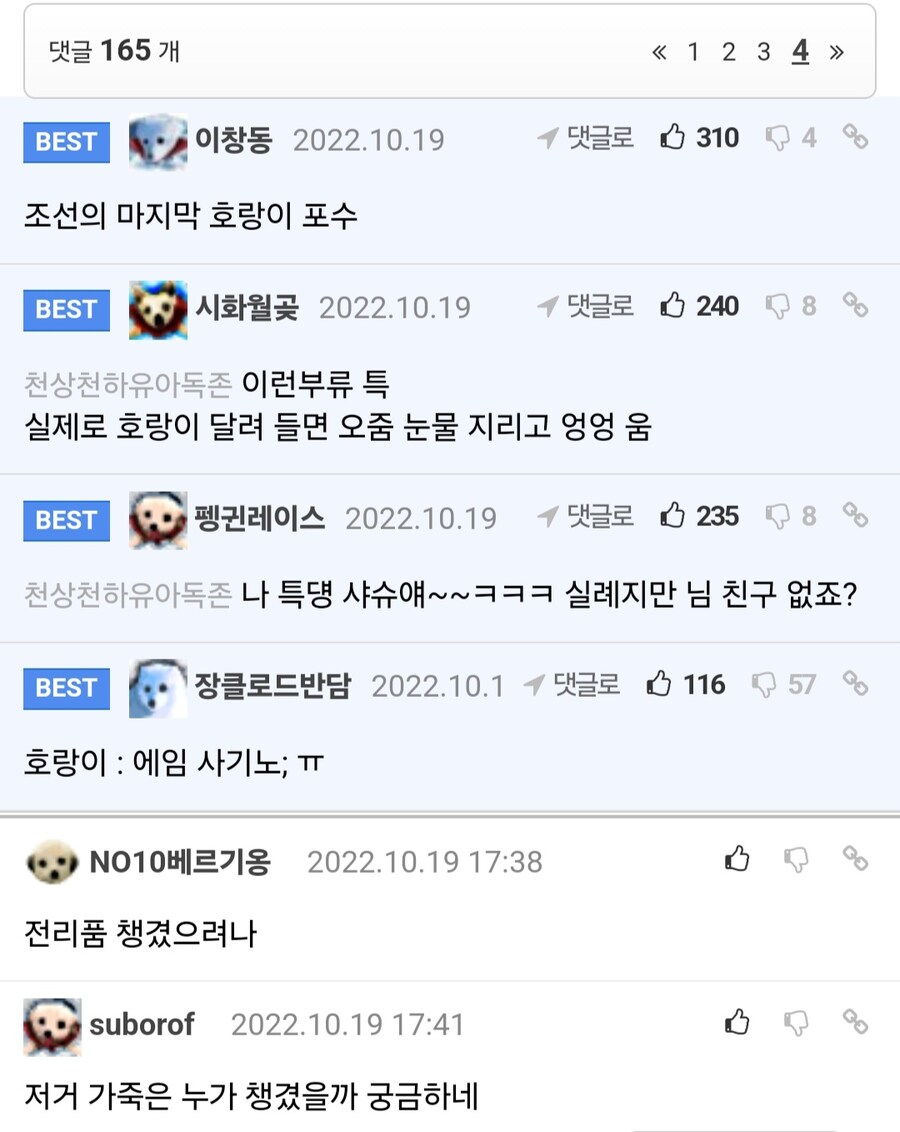
Task: Go to comment page 3
Action: [764, 52]
